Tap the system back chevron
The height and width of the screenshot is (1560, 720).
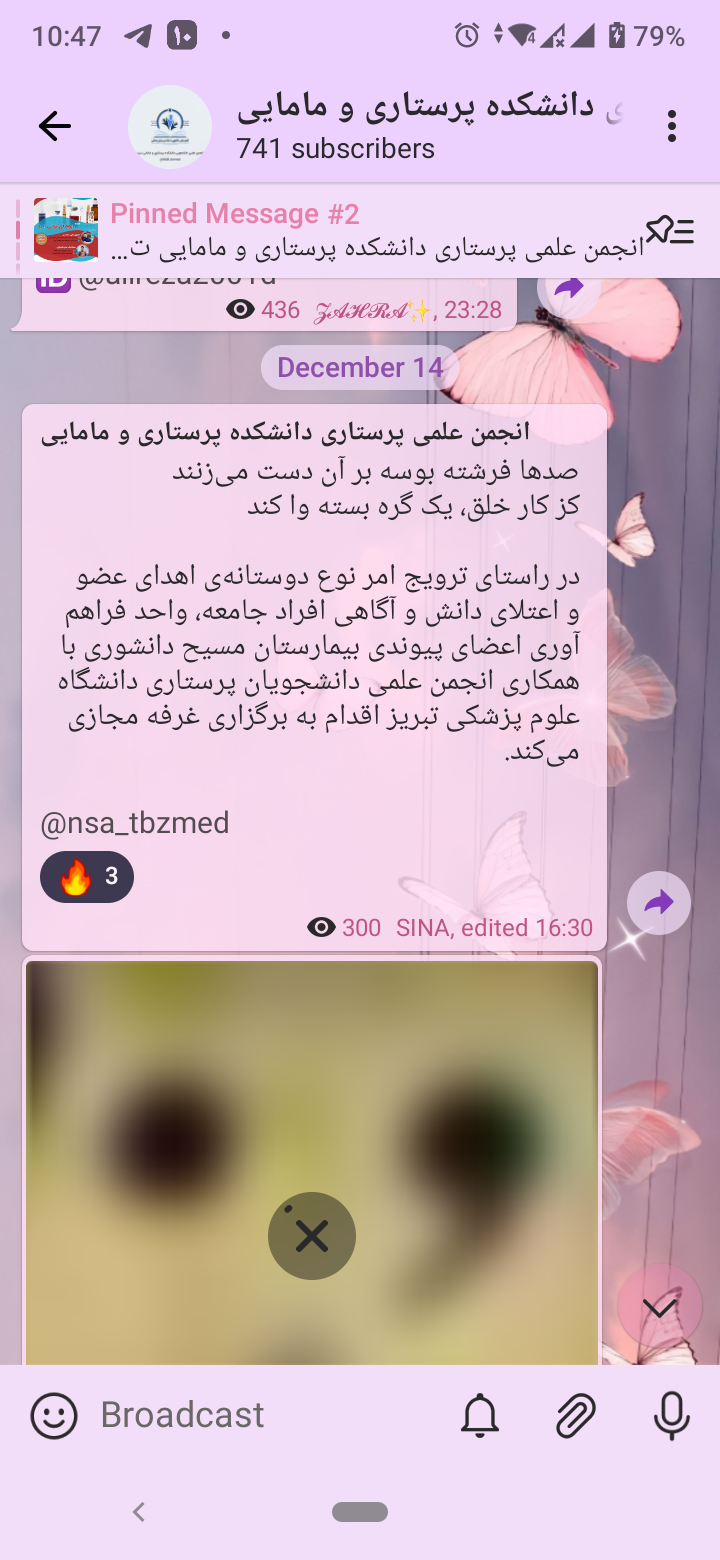click(x=139, y=1512)
